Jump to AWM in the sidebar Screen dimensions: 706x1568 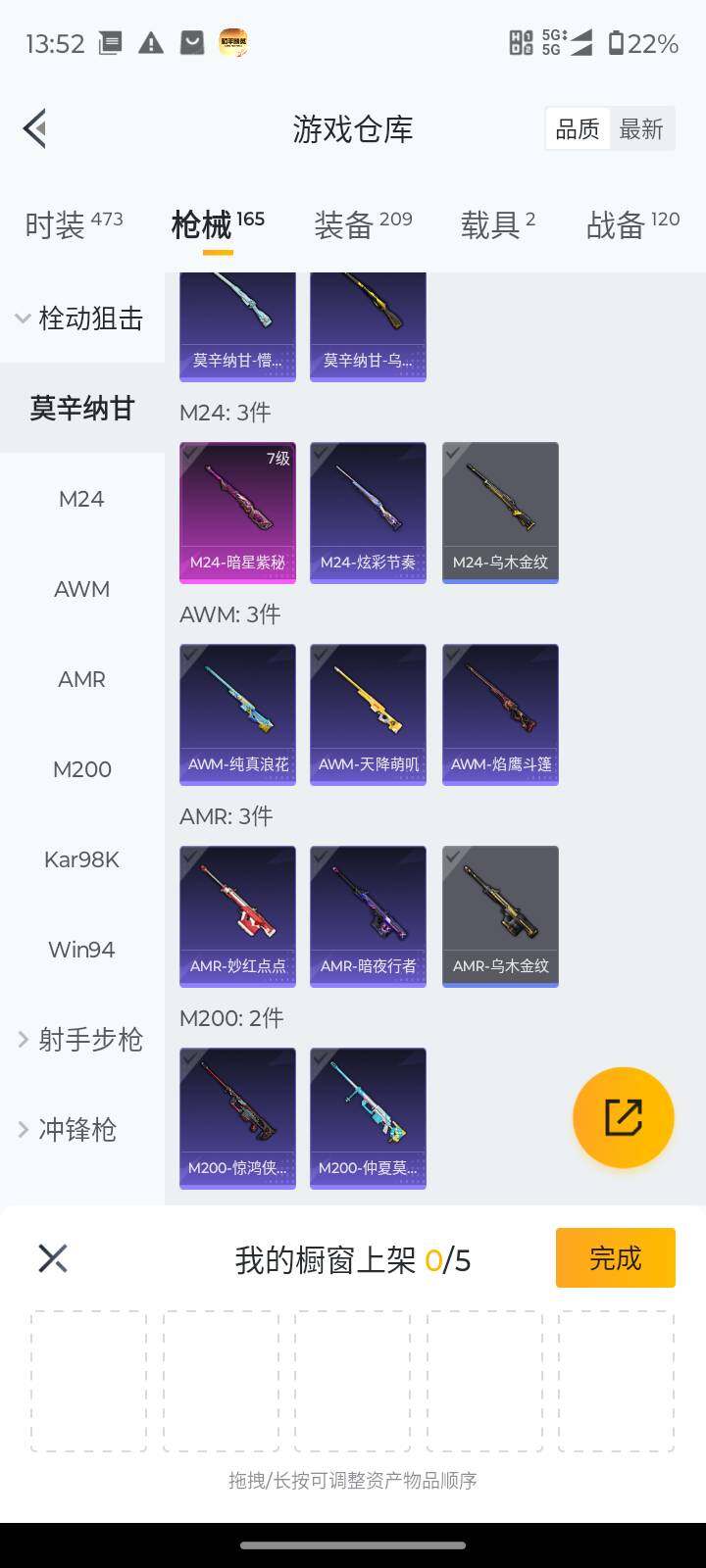point(81,589)
